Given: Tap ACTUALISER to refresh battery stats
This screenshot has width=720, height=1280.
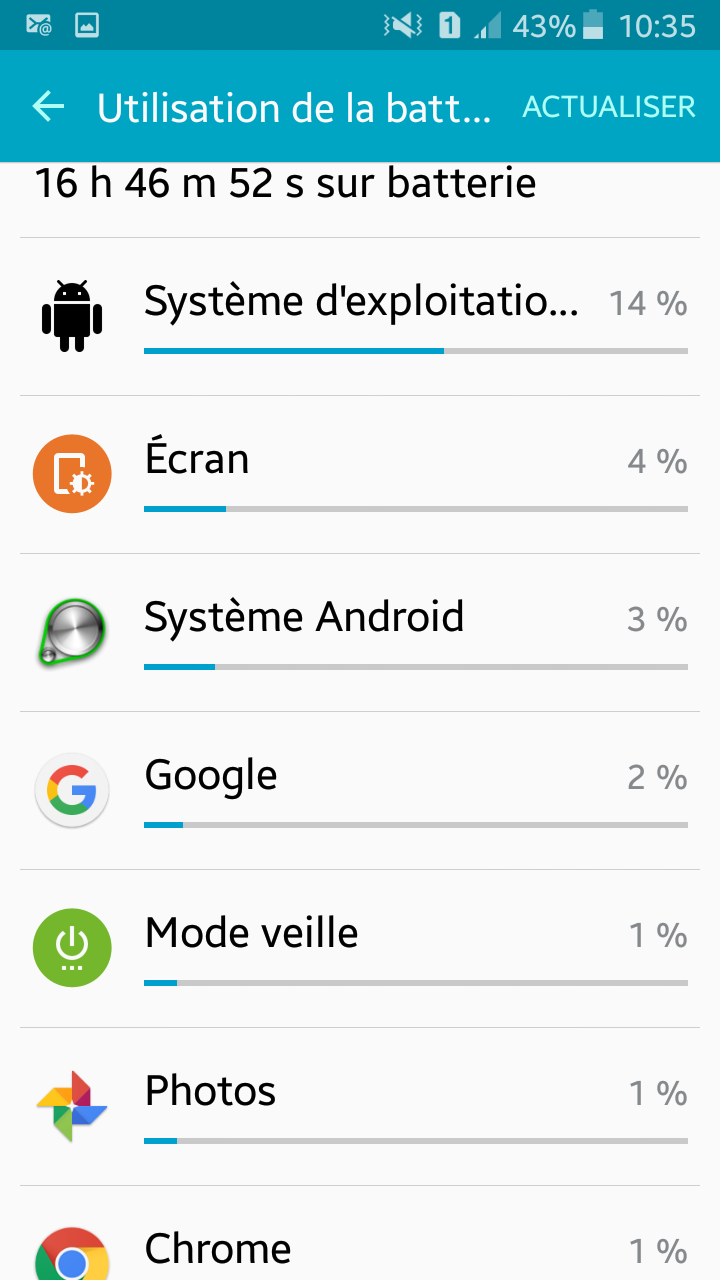Looking at the screenshot, I should tap(609, 107).
